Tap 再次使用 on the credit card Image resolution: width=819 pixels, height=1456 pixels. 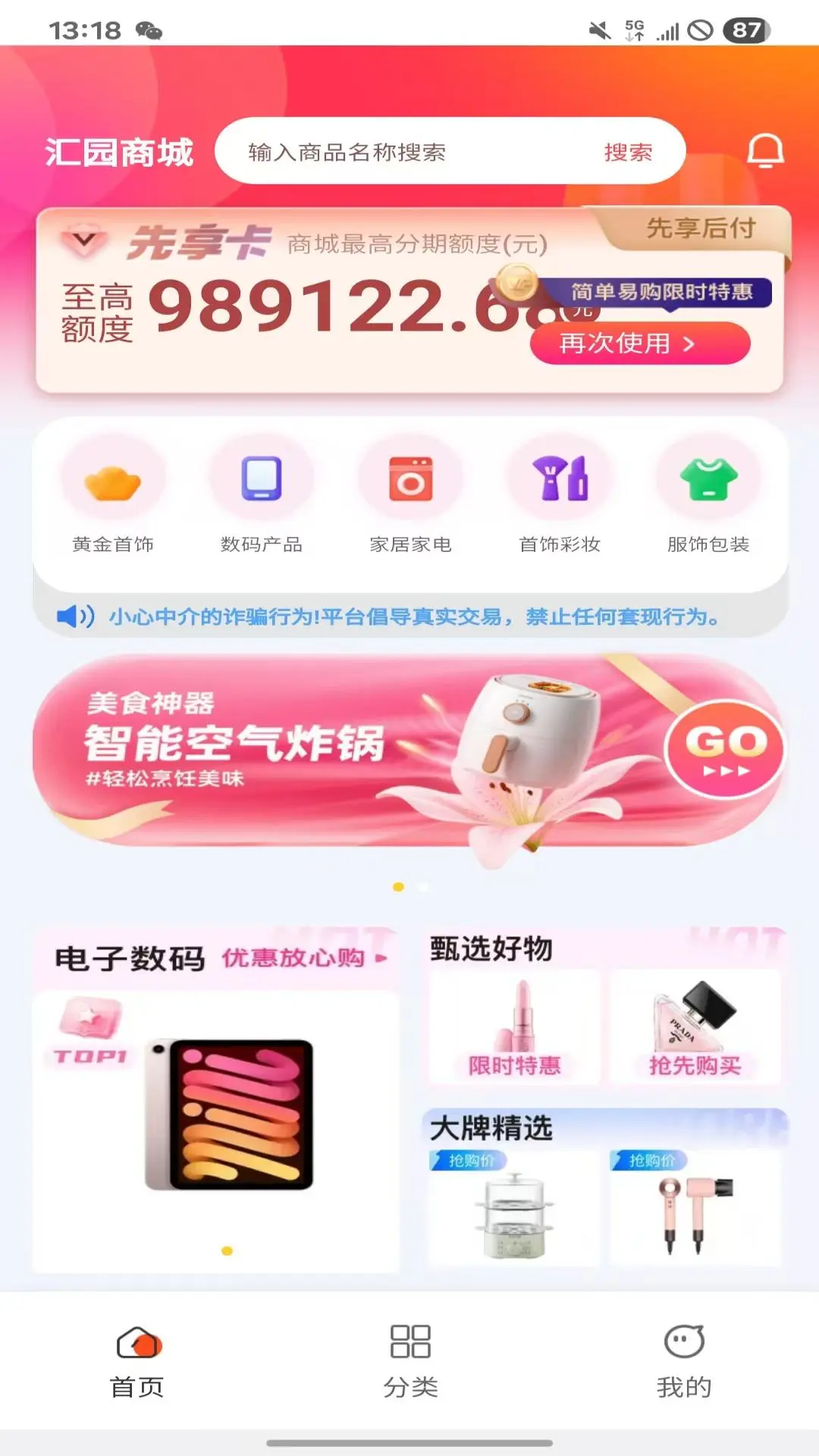639,344
